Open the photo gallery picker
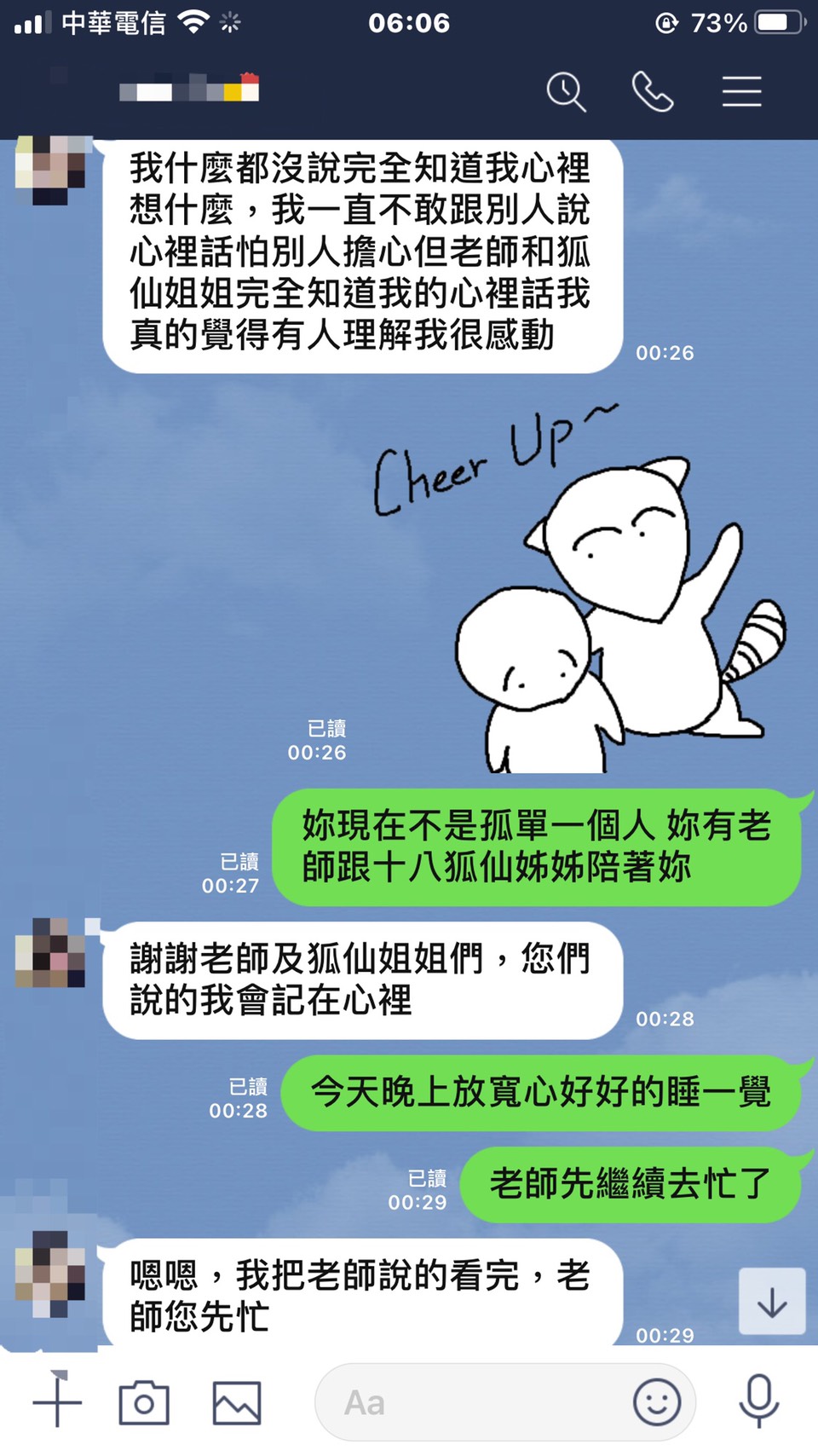 (x=236, y=1402)
